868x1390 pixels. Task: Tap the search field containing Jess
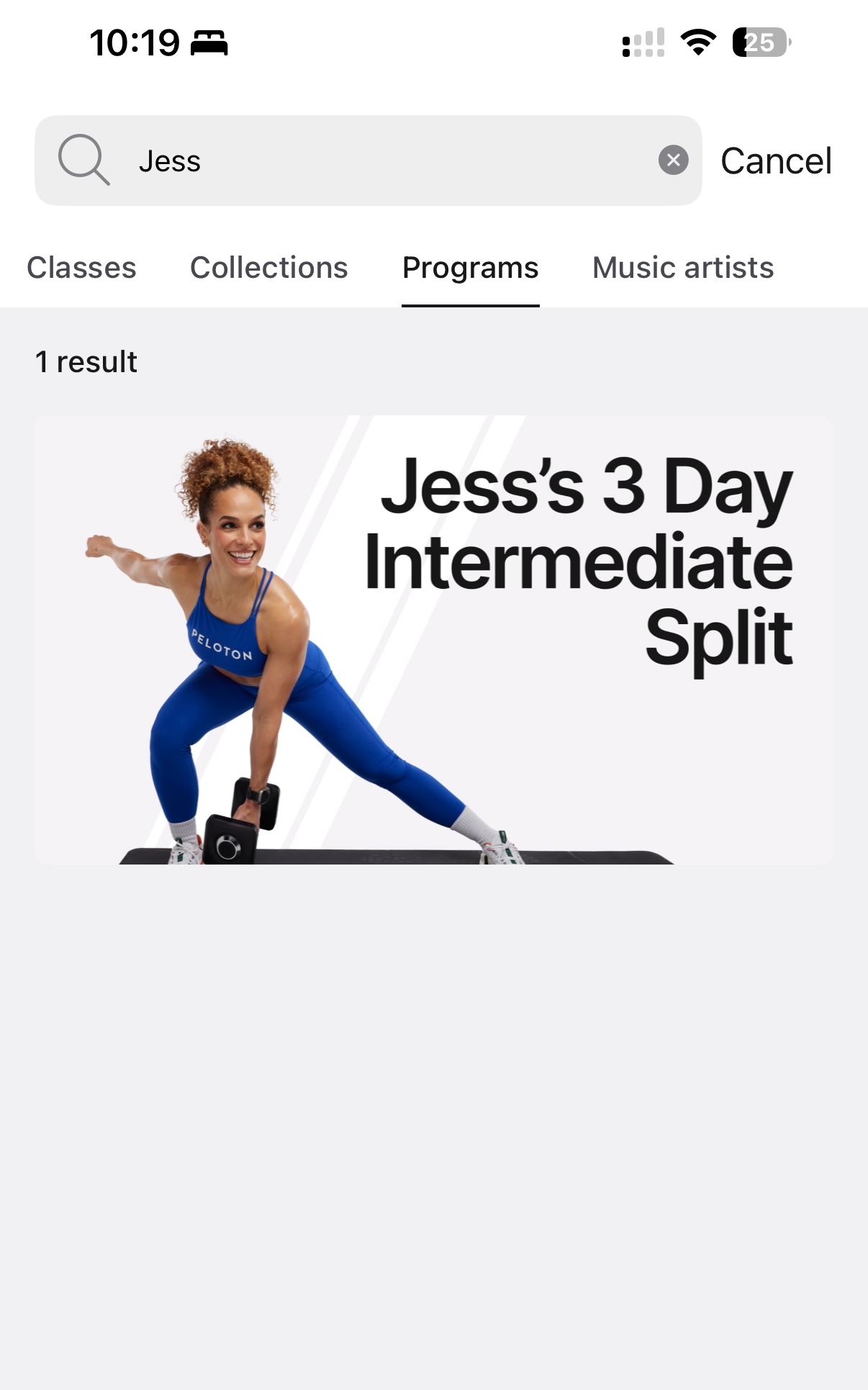tap(374, 161)
